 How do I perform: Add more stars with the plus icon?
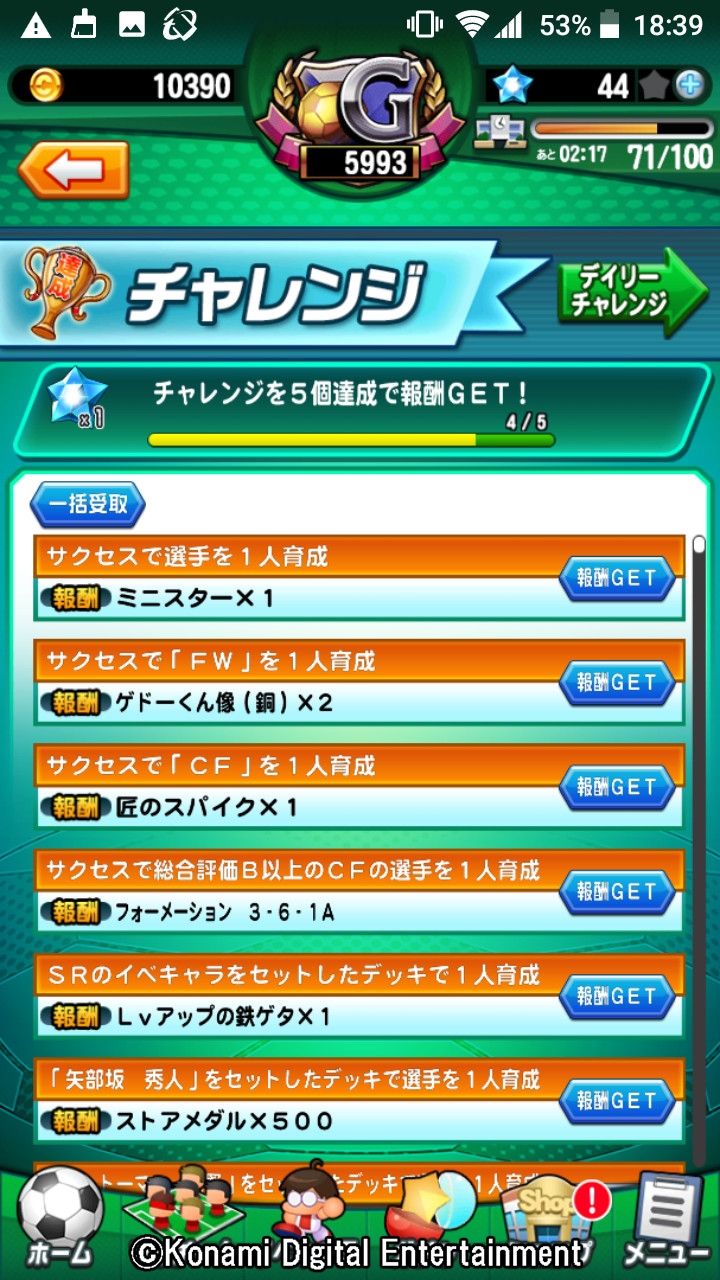[x=689, y=86]
